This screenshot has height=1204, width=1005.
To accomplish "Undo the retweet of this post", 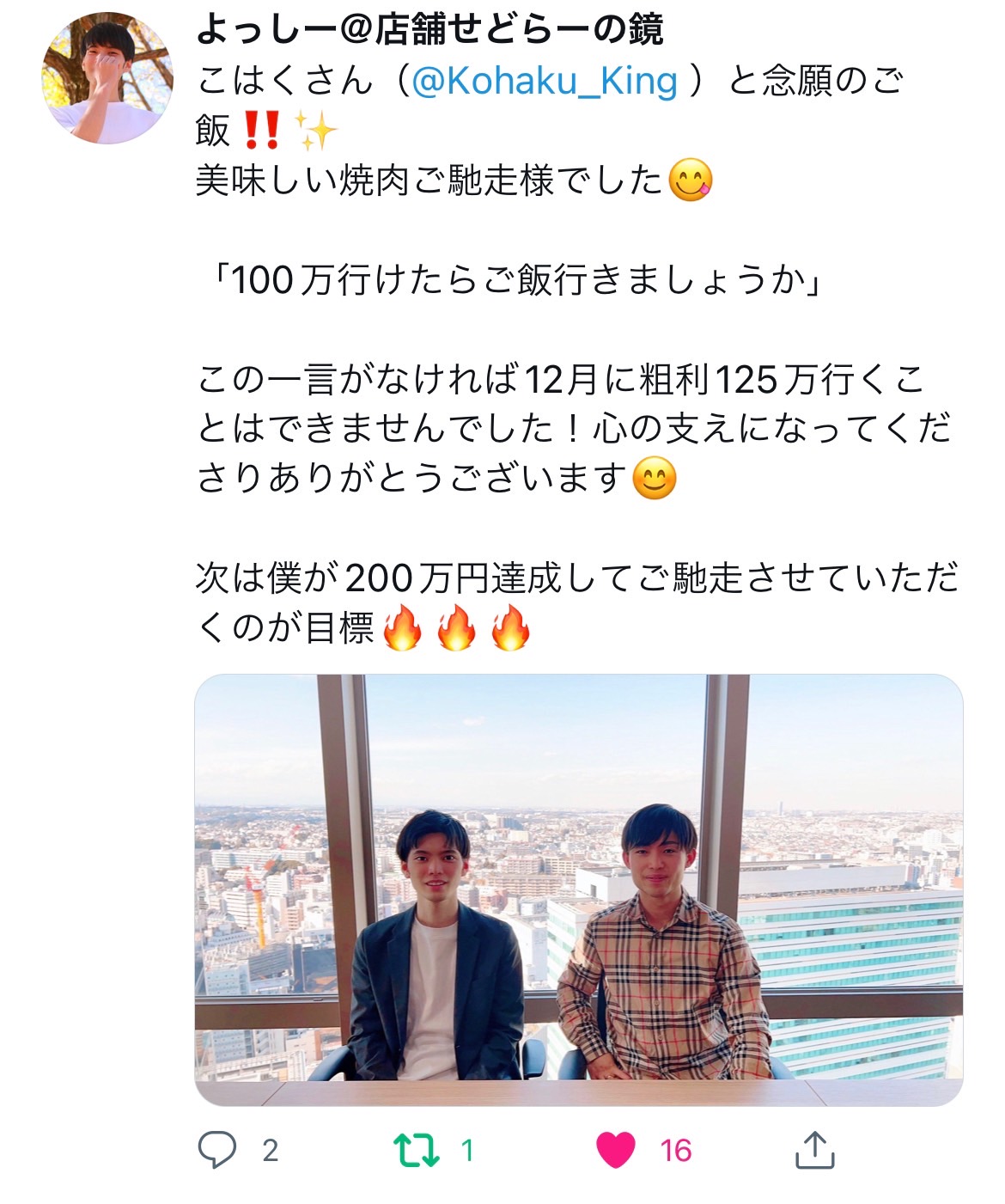I will click(x=417, y=1150).
